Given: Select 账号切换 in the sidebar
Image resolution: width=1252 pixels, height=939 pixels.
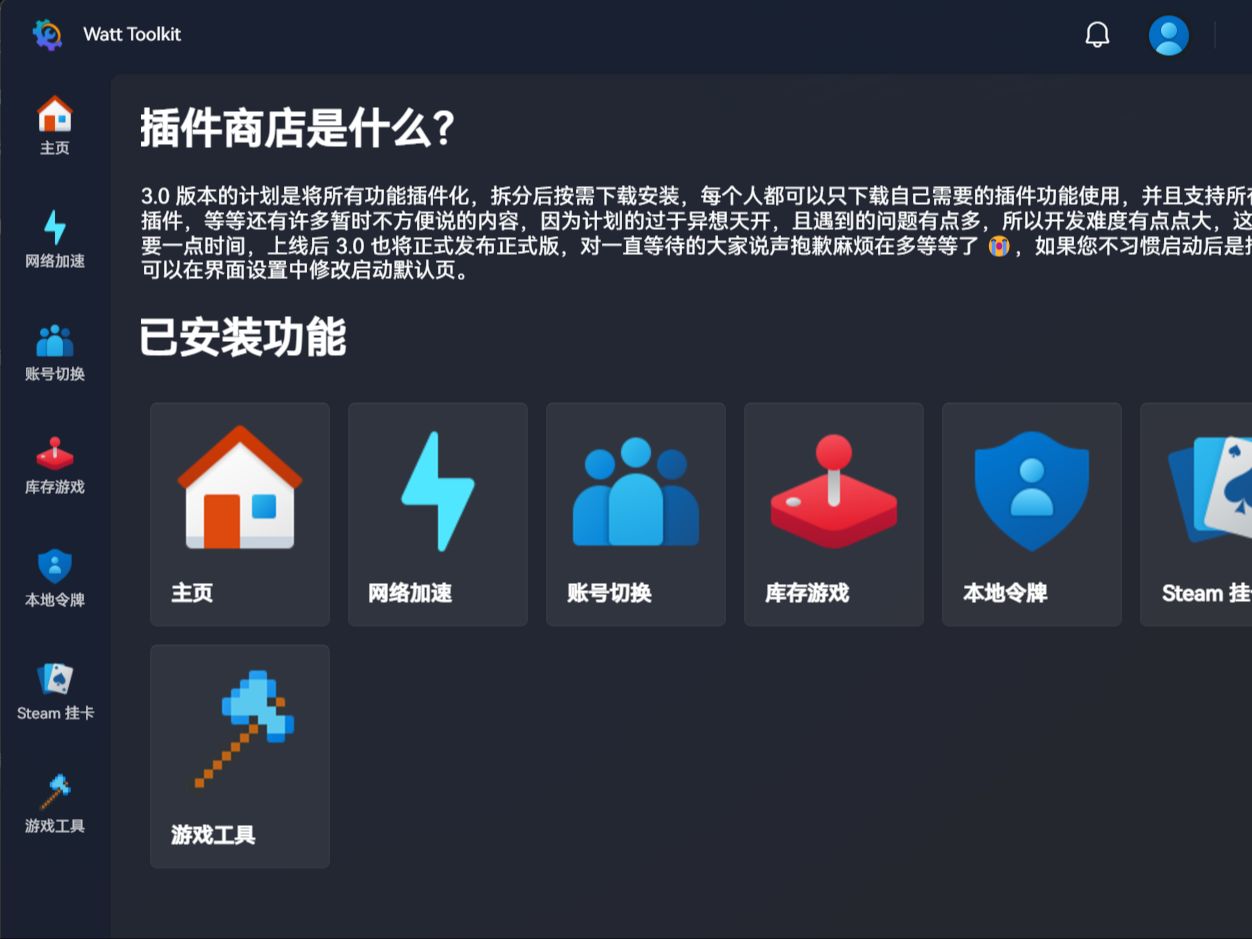Looking at the screenshot, I should [x=55, y=352].
